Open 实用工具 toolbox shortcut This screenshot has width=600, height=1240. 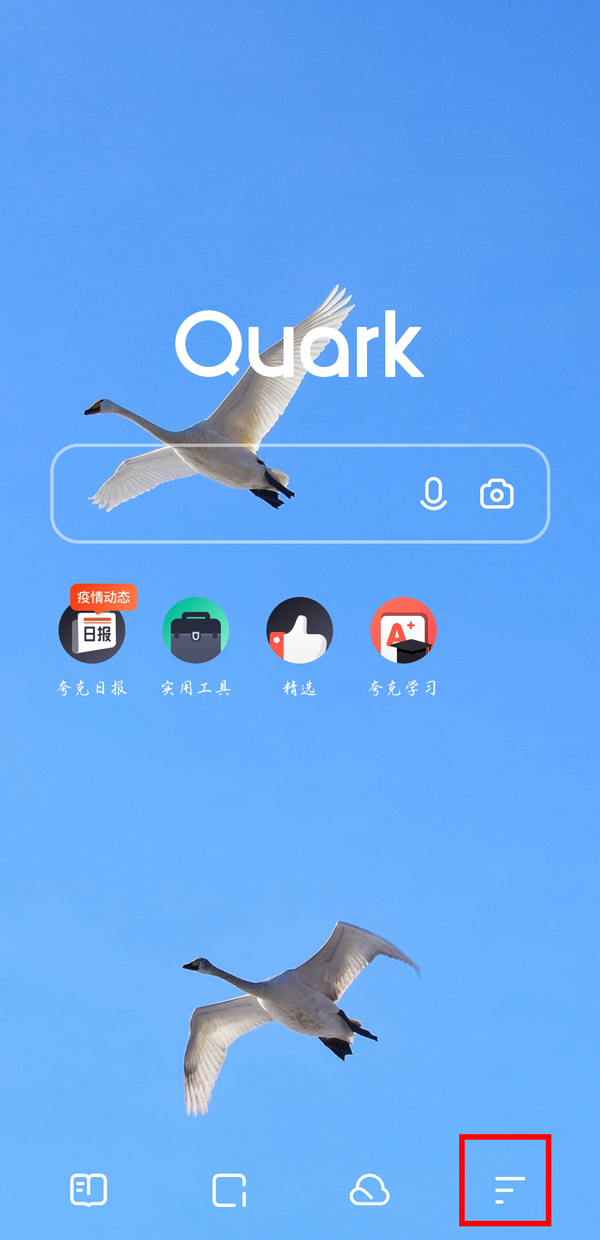tap(196, 632)
